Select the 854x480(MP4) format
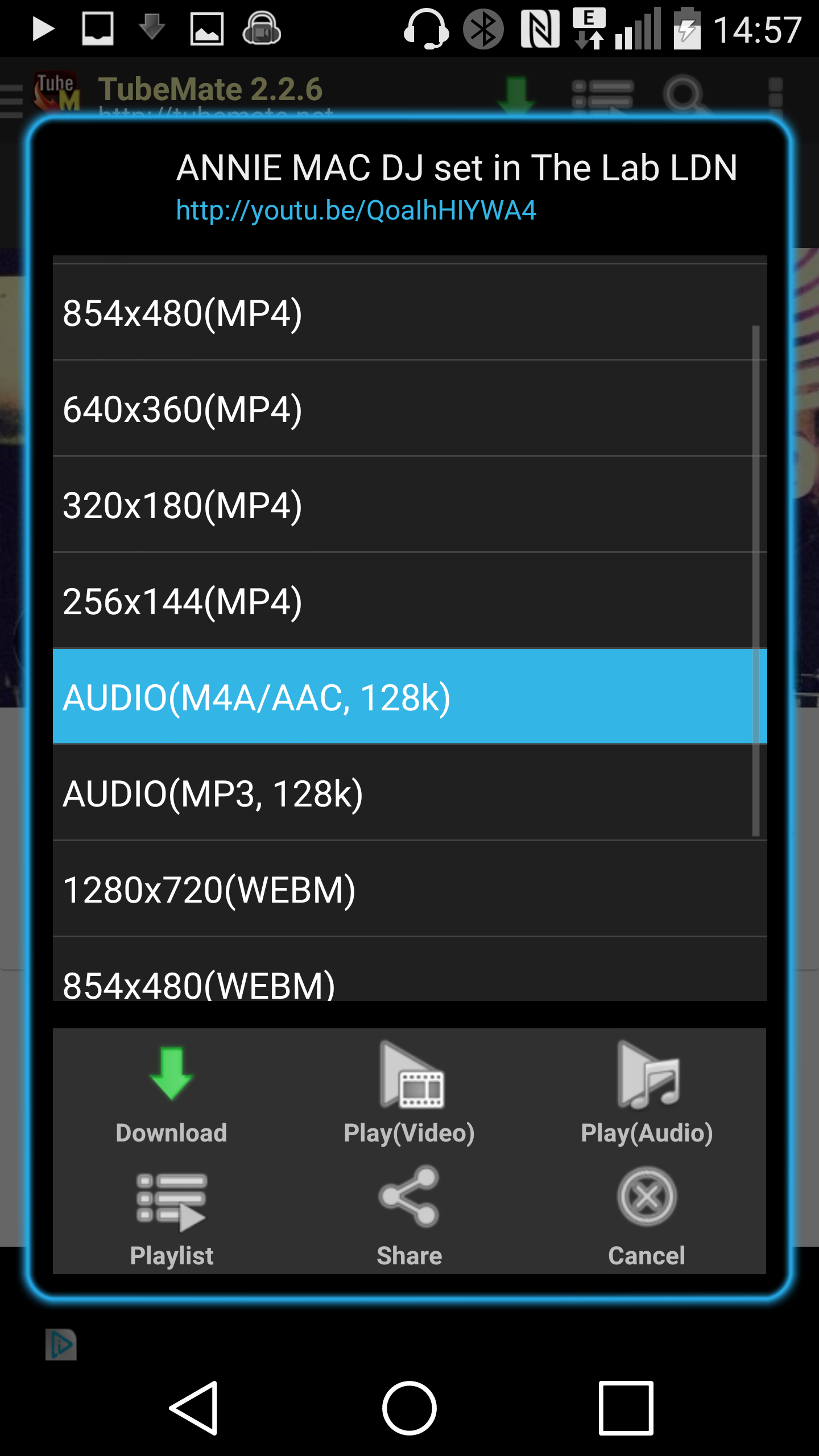This screenshot has width=819, height=1456. coord(409,312)
